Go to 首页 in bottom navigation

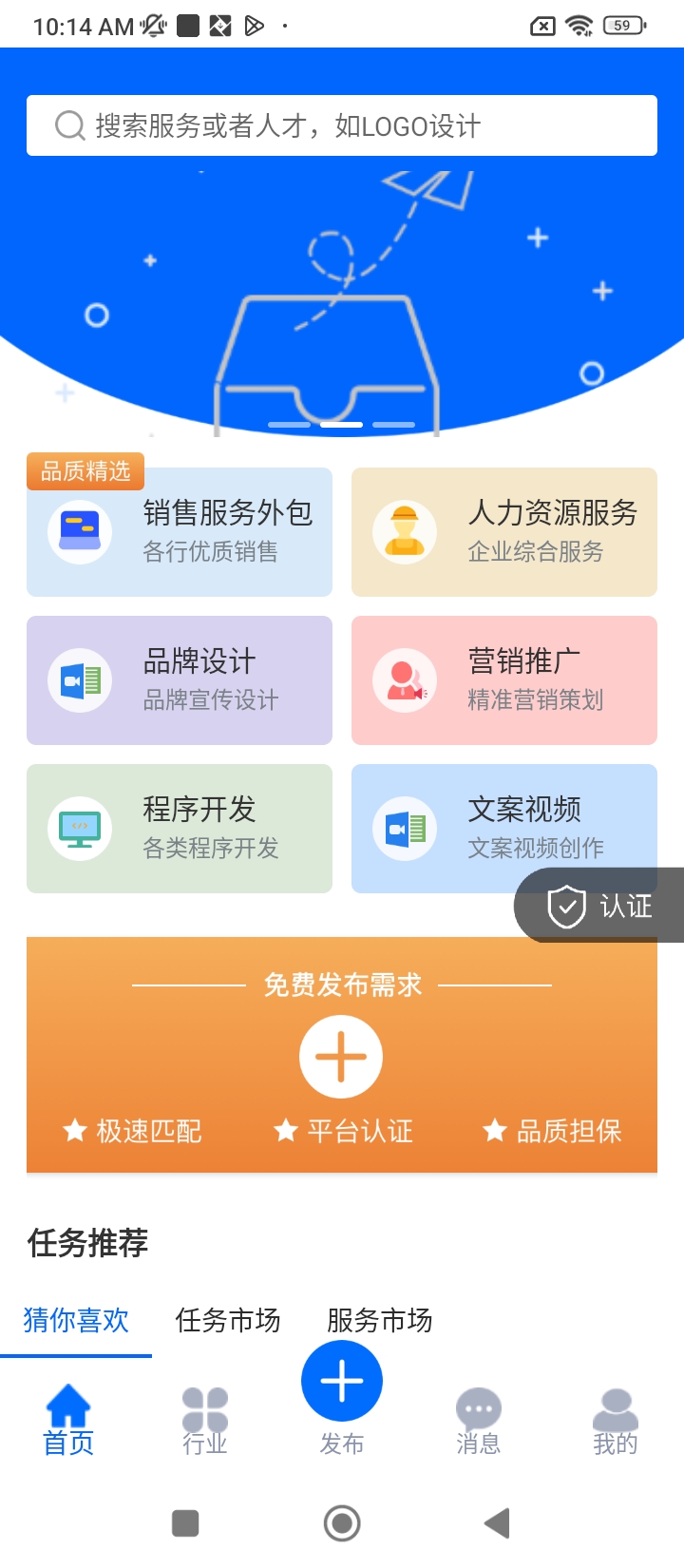coord(68,1421)
